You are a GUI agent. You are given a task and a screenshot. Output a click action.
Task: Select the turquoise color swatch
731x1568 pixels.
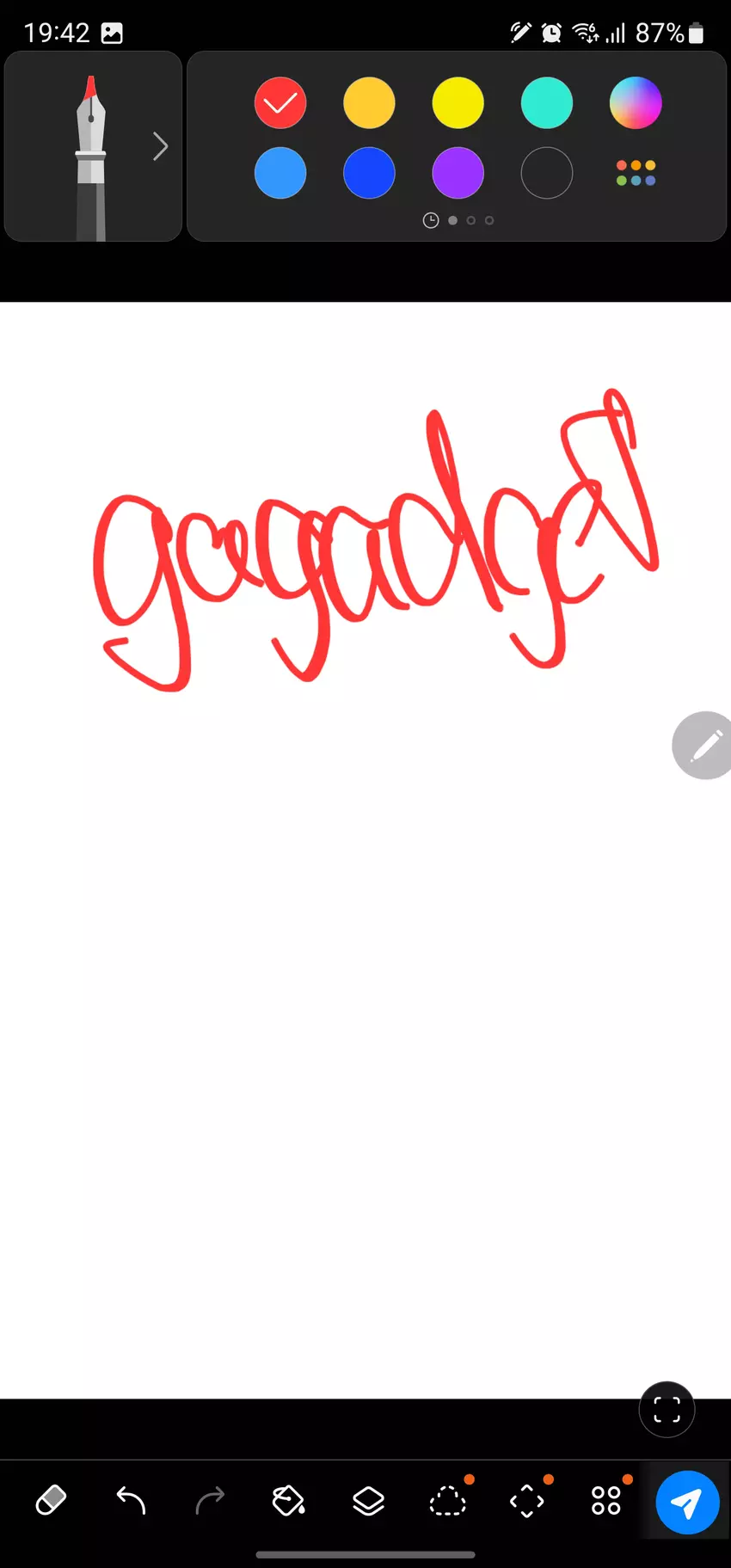(x=547, y=103)
